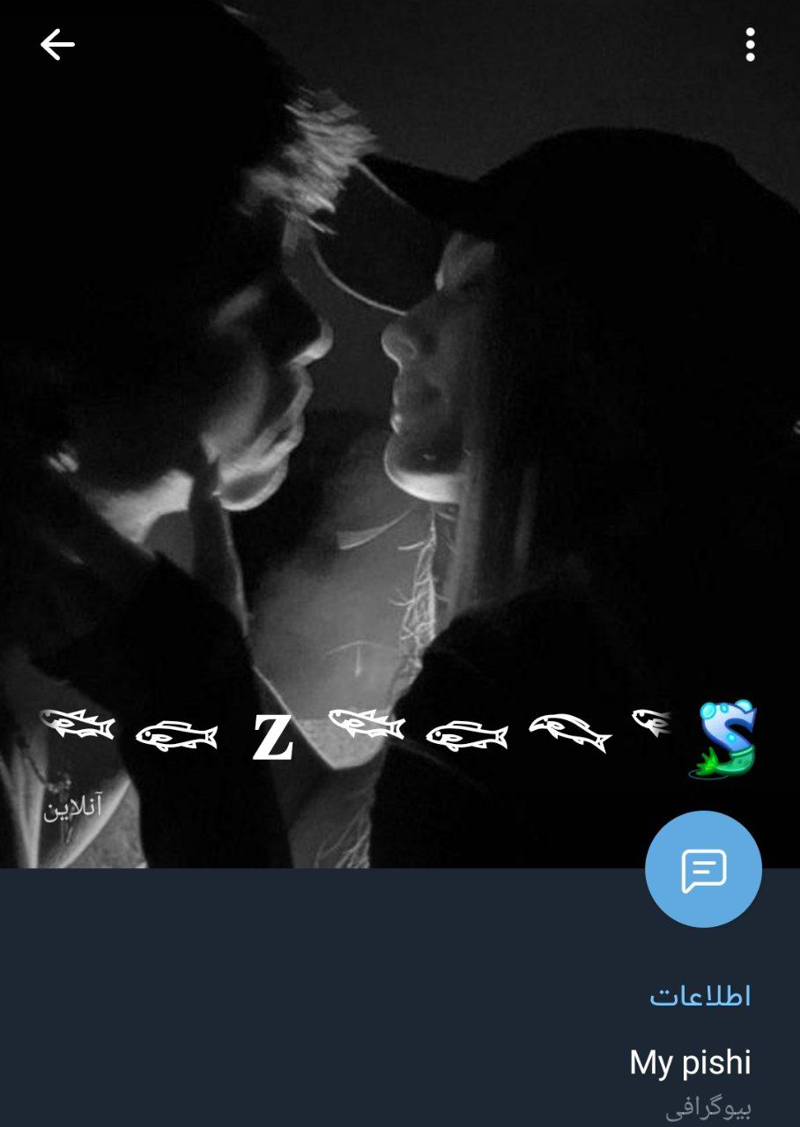Open the three-dot overflow menu
Image resolution: width=800 pixels, height=1127 pixels.
(750, 45)
